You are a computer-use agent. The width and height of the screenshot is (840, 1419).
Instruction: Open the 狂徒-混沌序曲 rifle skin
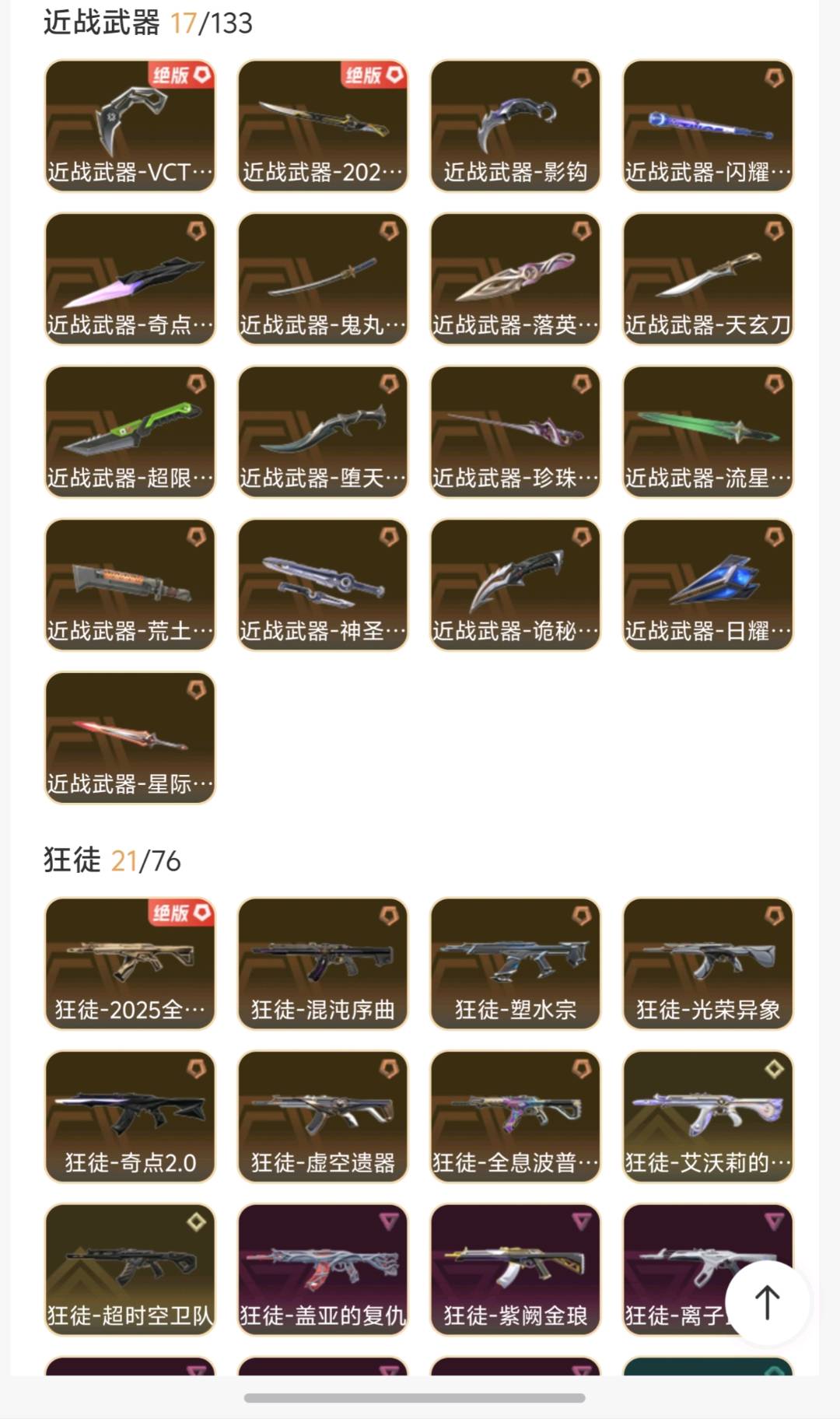point(323,964)
